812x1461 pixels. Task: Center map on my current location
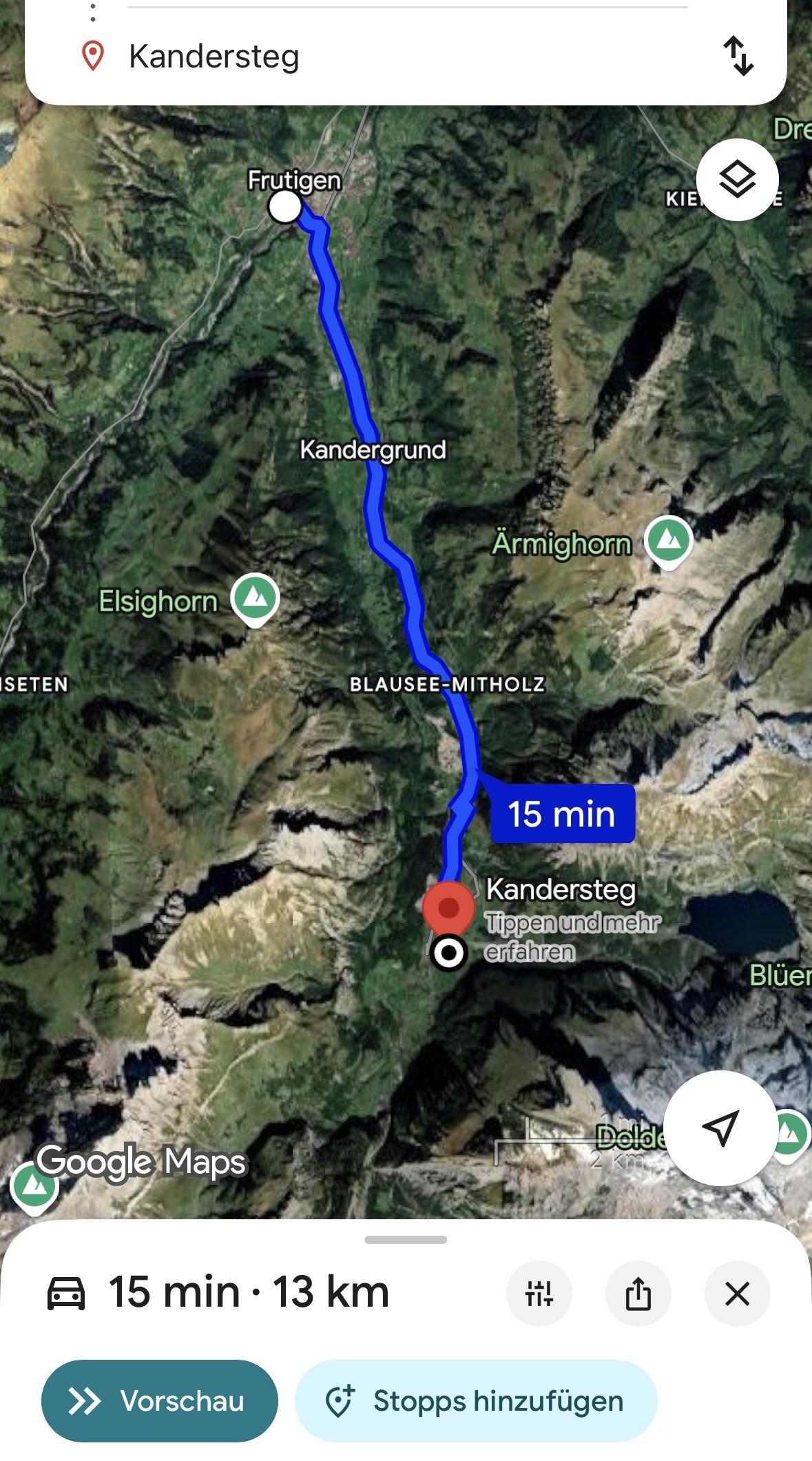(720, 1128)
